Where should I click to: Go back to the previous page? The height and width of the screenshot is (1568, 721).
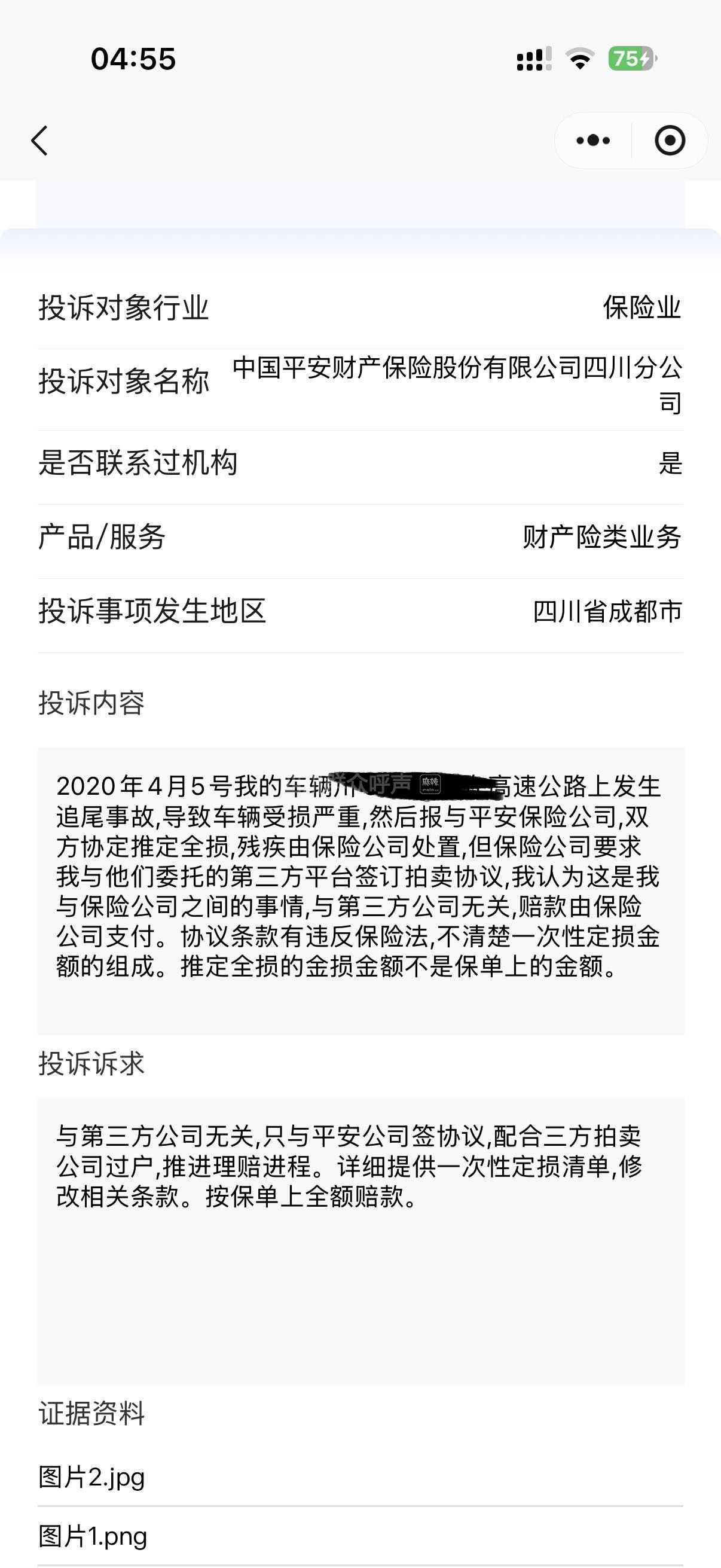[39, 141]
